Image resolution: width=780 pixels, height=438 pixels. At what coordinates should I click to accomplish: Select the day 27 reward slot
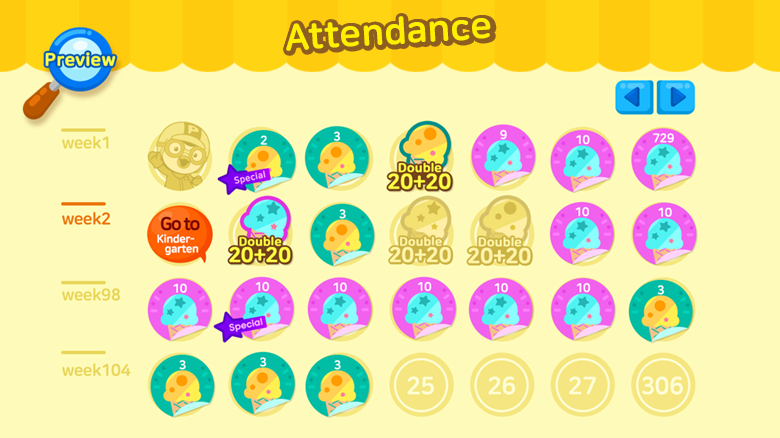(582, 386)
